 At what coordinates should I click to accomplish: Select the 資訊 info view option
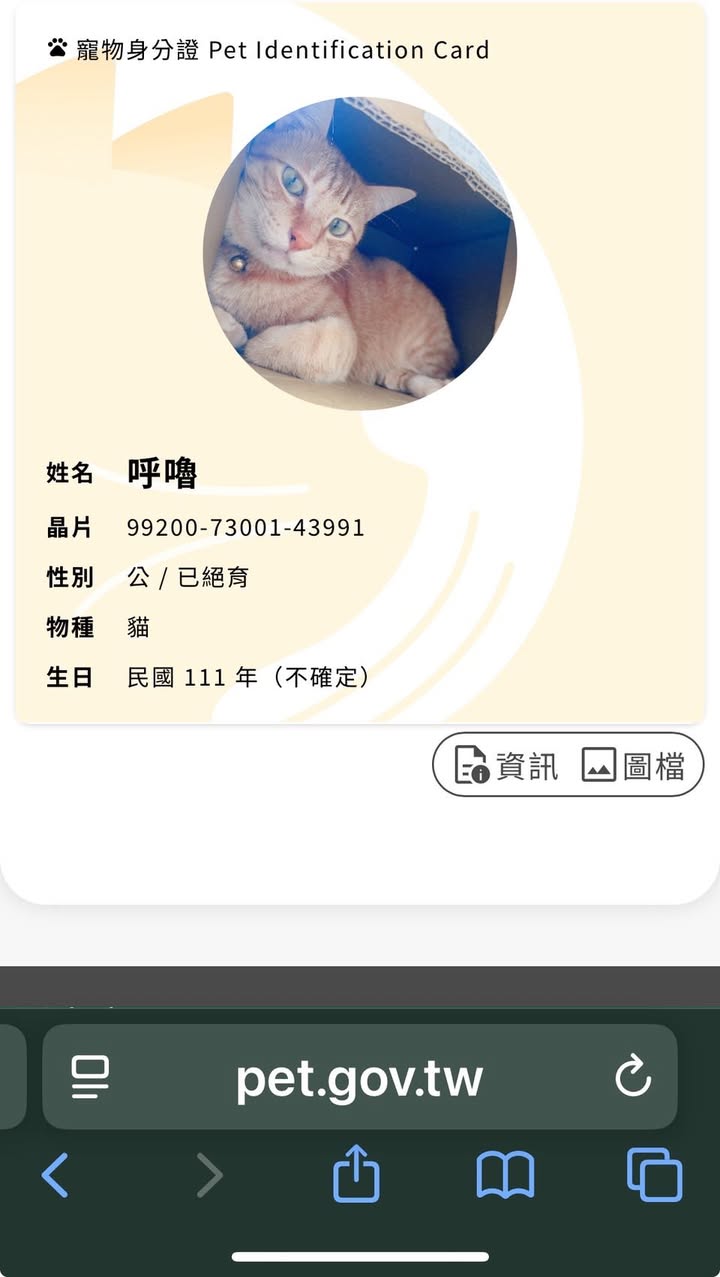pyautogui.click(x=505, y=766)
